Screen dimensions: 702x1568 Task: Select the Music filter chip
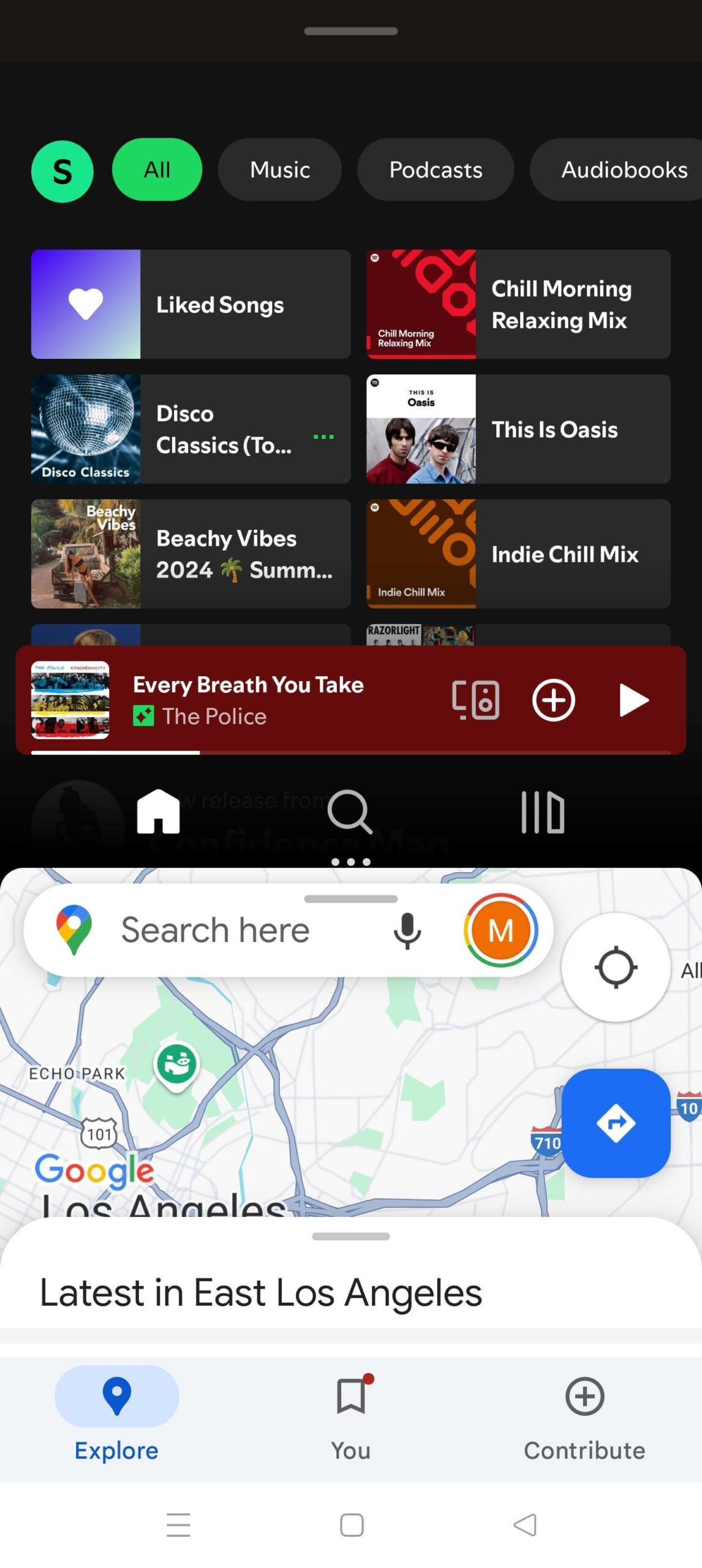point(279,170)
